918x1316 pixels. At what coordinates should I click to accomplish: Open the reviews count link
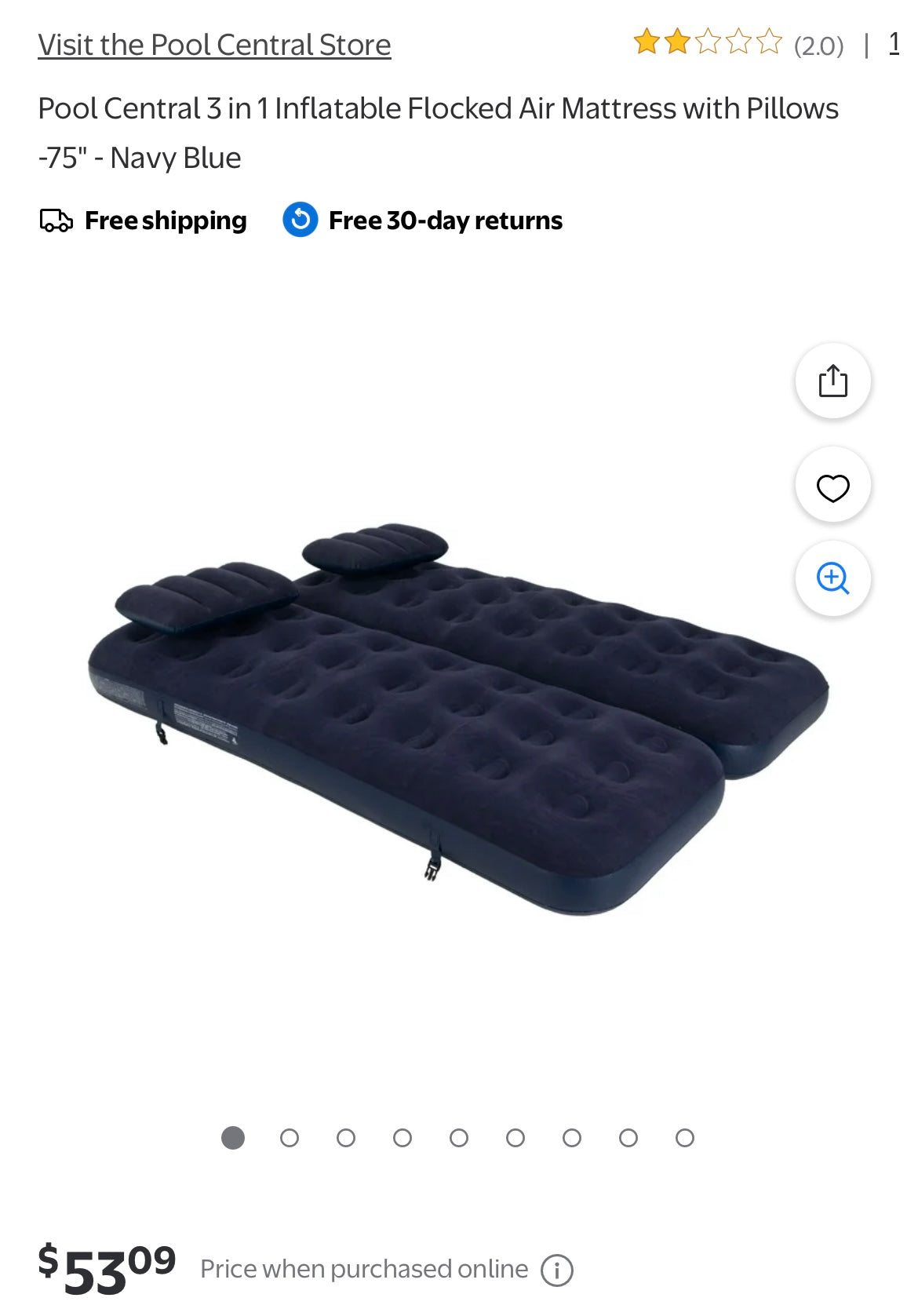894,43
